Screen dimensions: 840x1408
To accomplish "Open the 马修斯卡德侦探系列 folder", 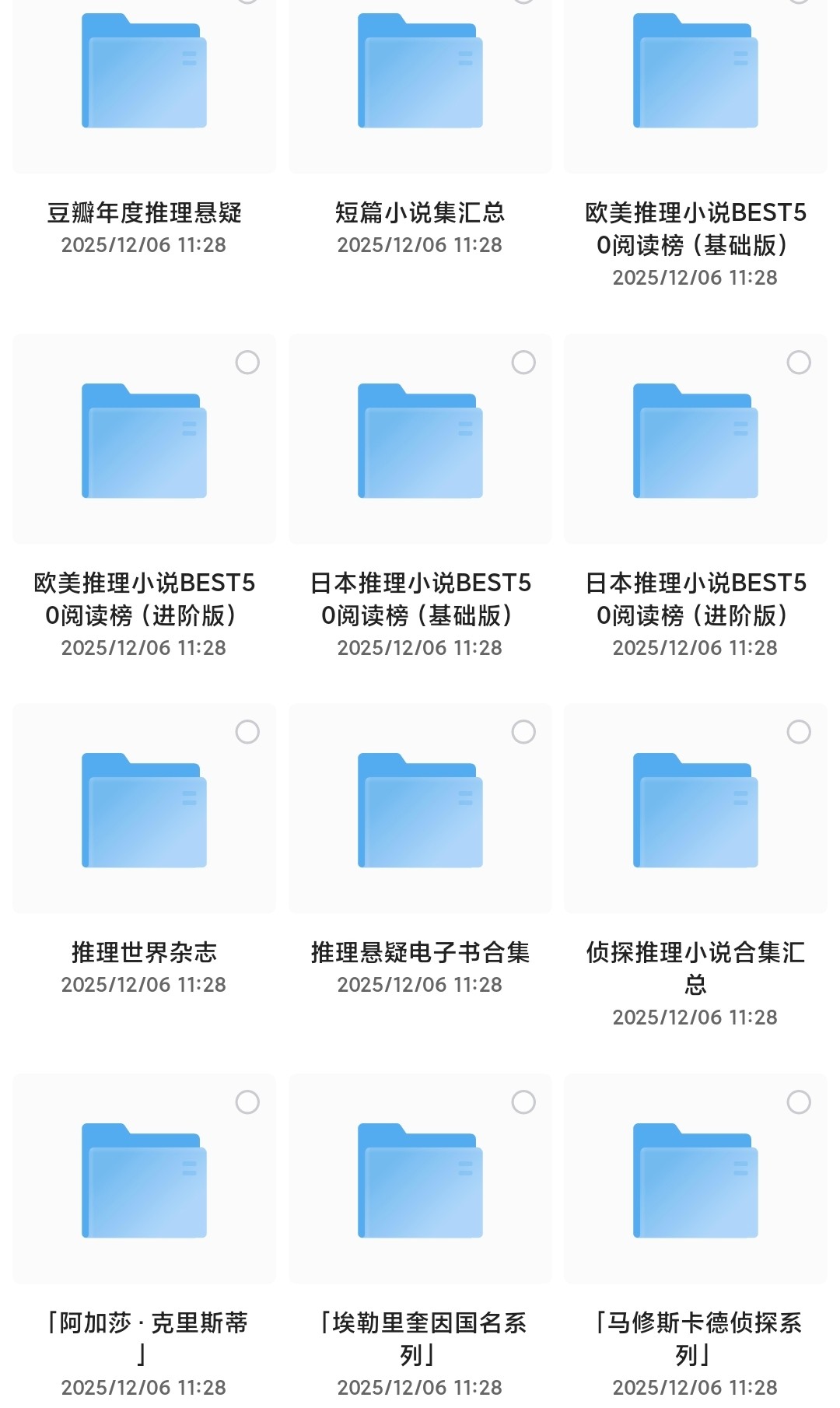I will [x=695, y=1181].
